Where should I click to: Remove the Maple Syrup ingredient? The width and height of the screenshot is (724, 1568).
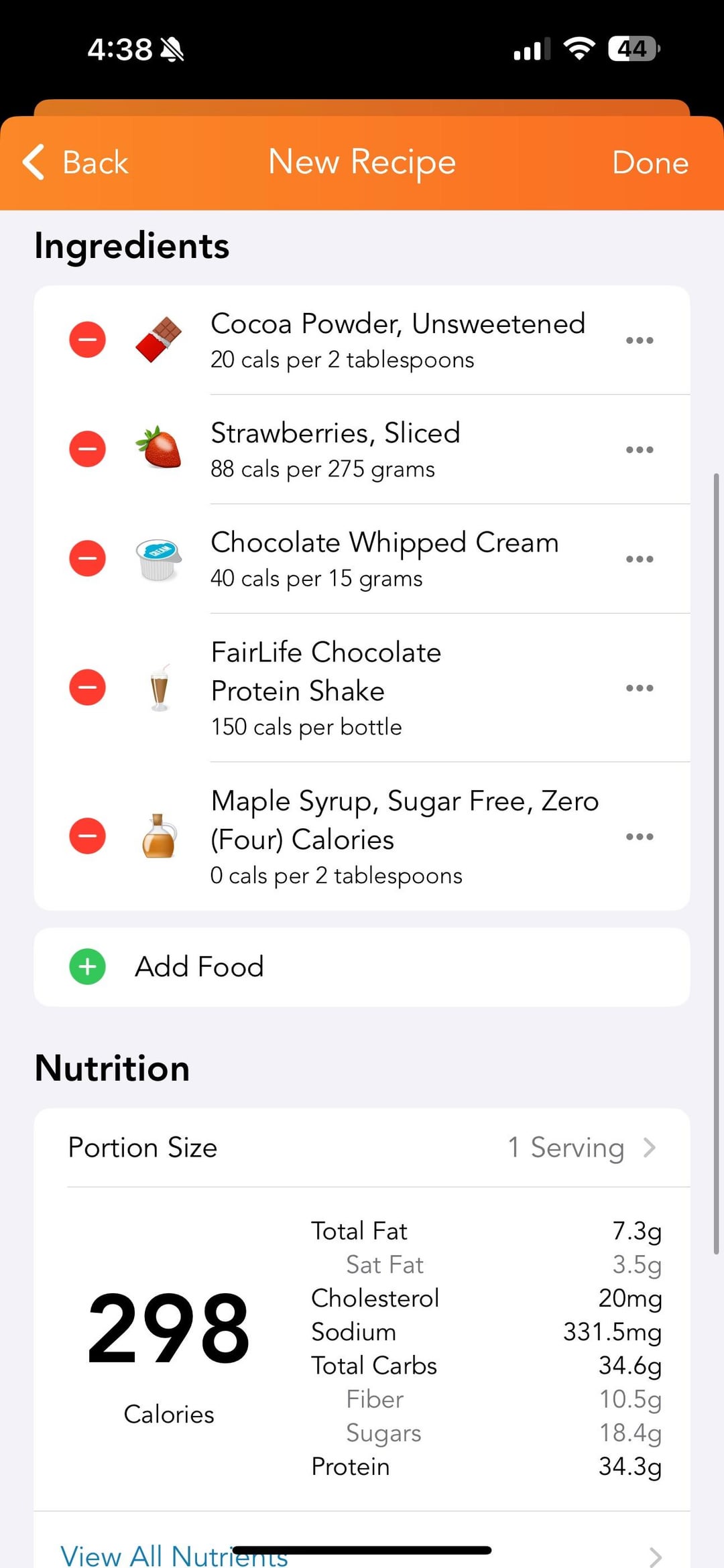88,836
